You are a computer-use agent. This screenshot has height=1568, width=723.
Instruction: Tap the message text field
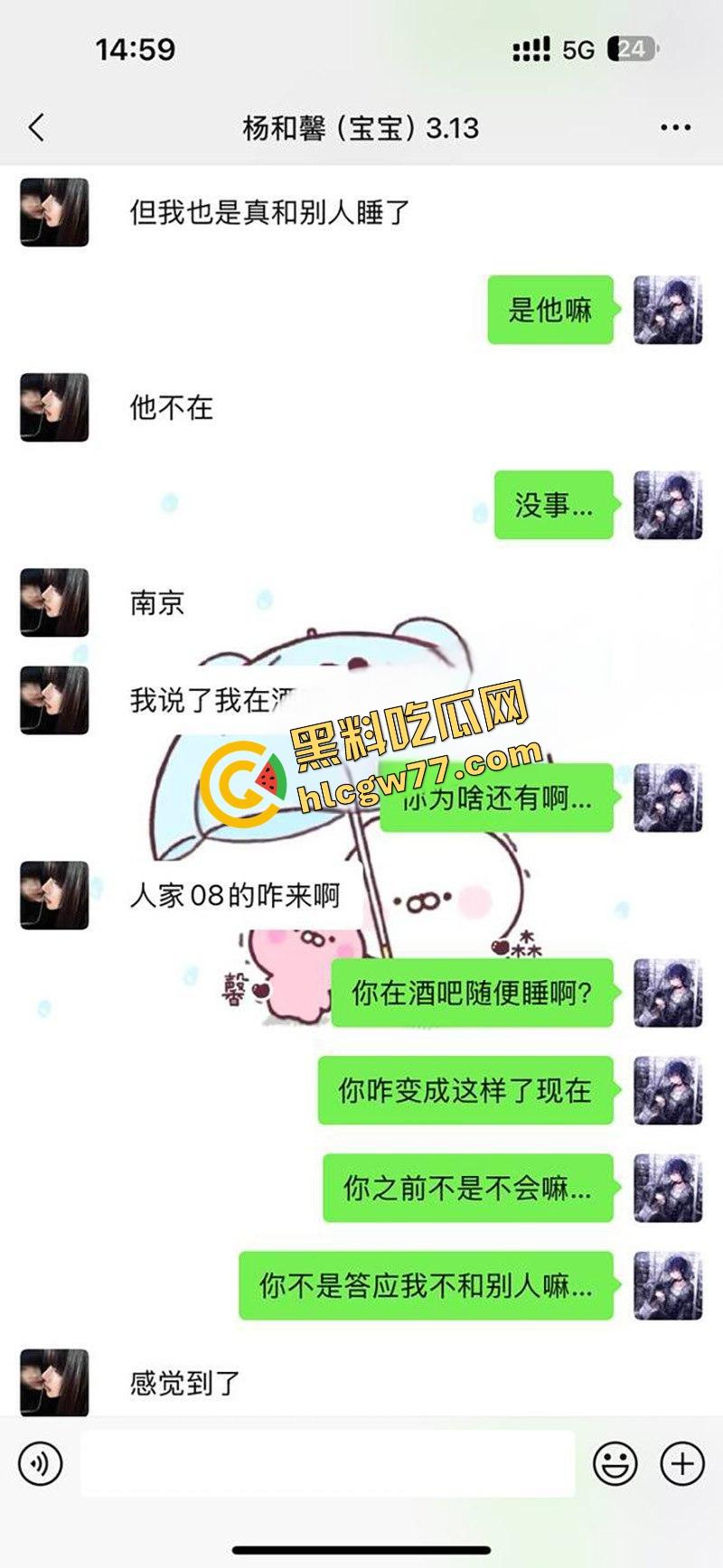(327, 1463)
